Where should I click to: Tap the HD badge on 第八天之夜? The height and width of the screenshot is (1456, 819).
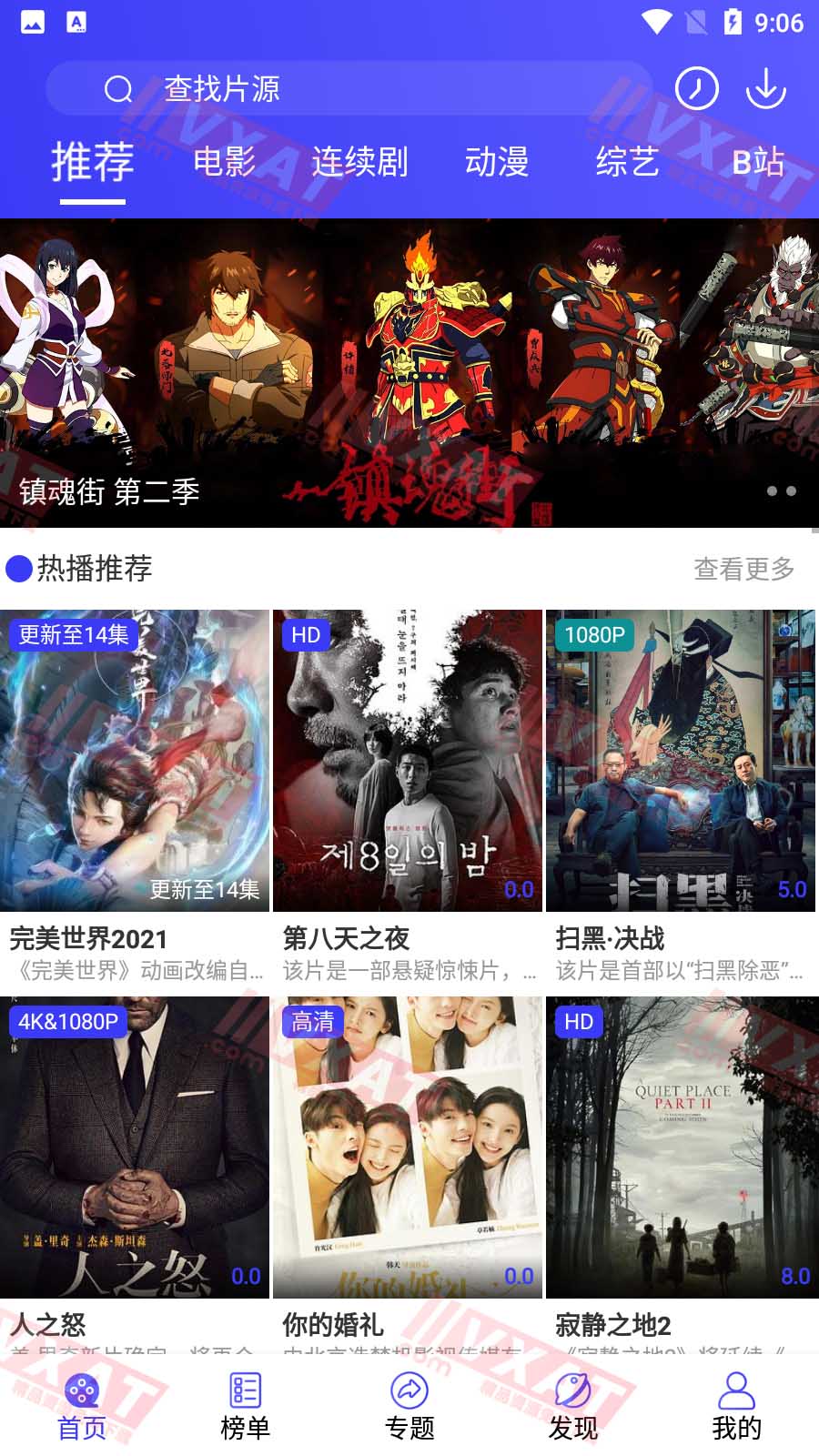point(304,636)
